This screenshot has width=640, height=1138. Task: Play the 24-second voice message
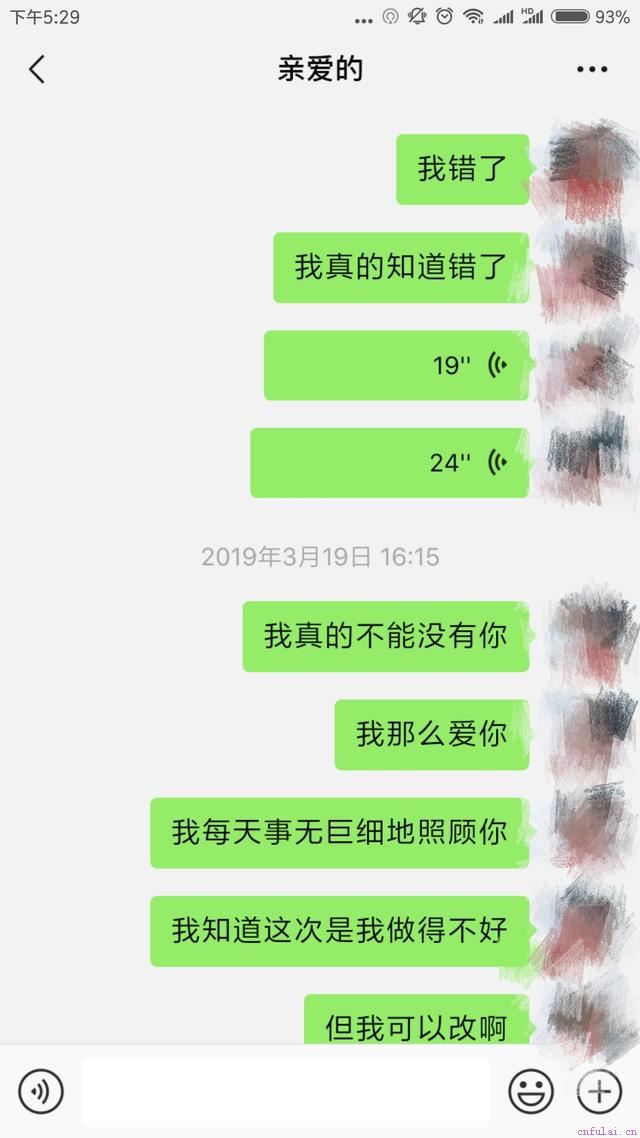[389, 463]
